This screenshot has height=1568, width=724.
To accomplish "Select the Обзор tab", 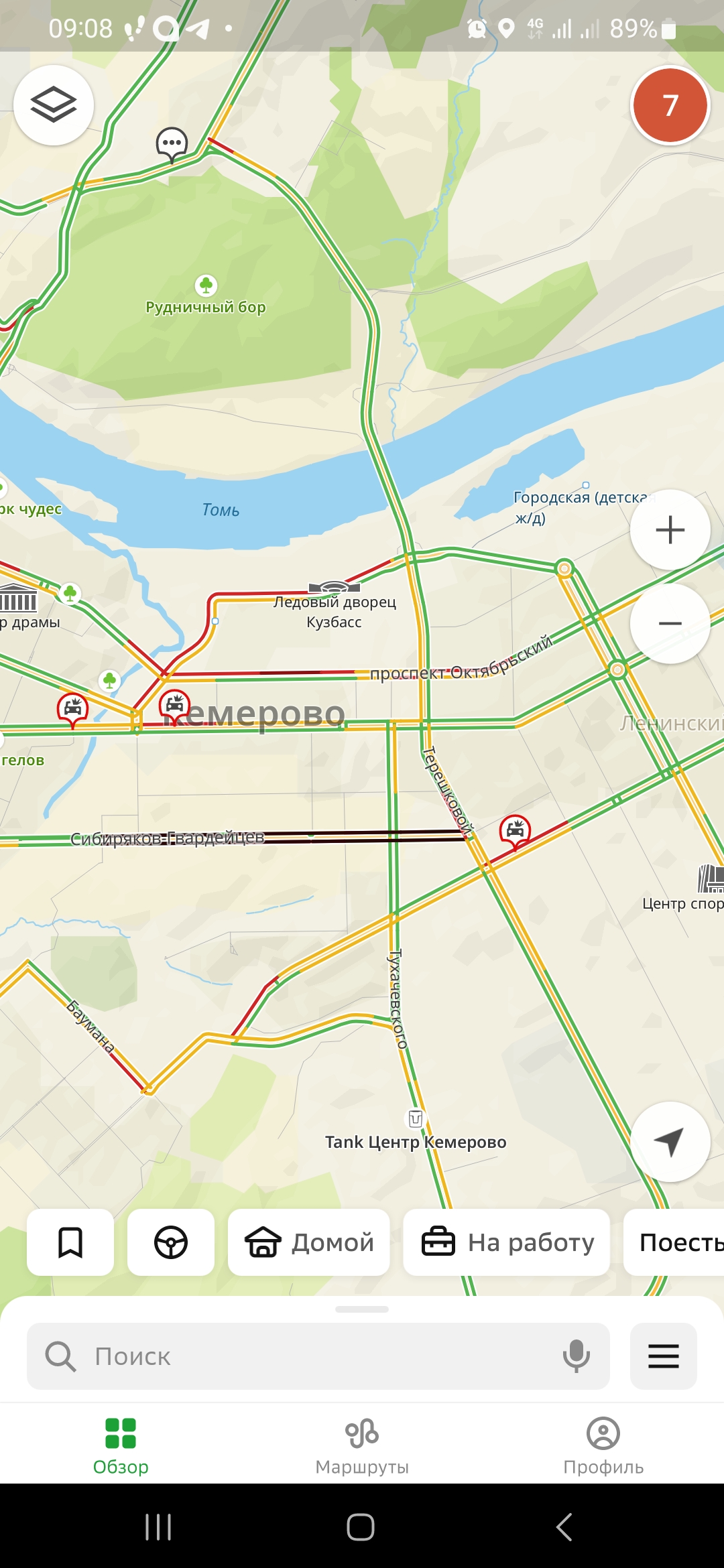I will pyautogui.click(x=121, y=1446).
